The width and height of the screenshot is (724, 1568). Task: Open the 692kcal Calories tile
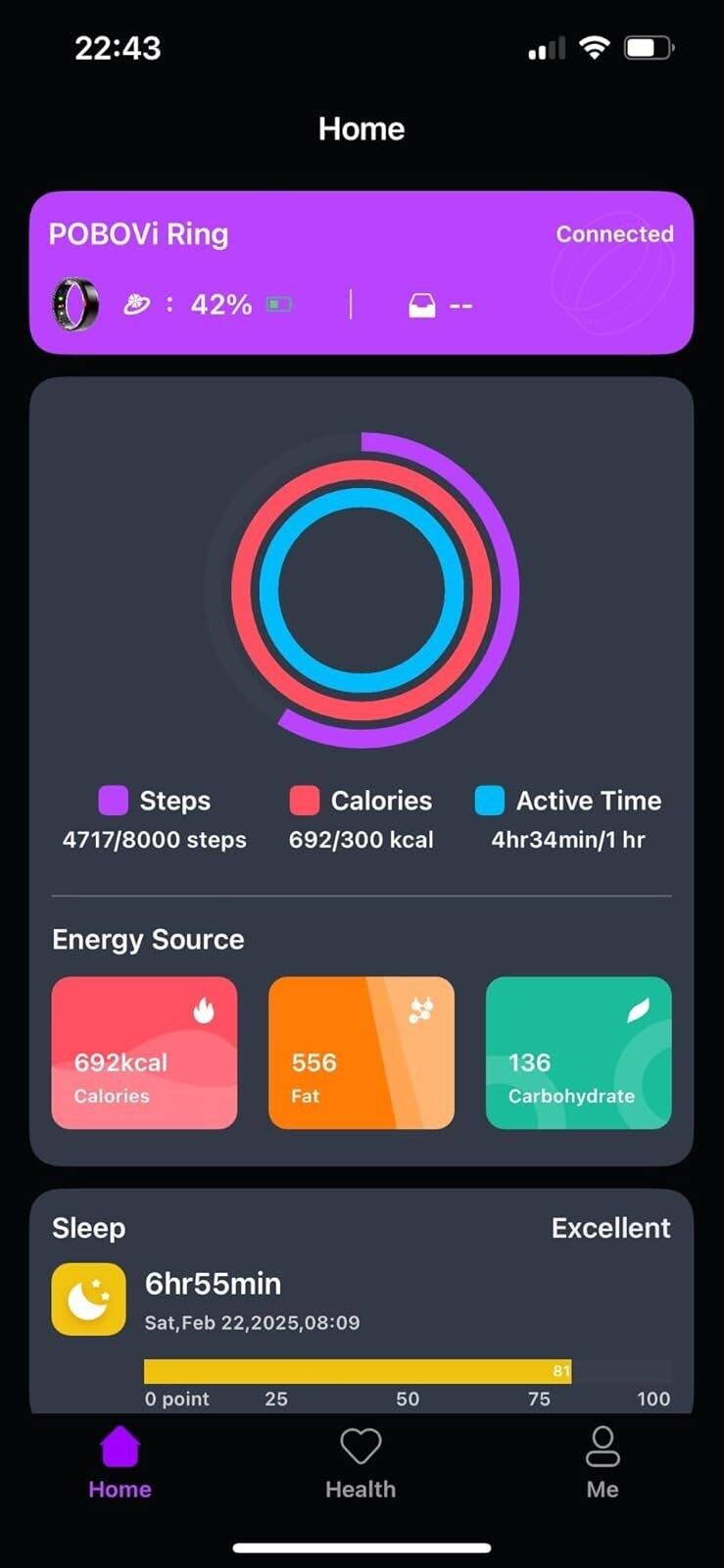tap(144, 1053)
